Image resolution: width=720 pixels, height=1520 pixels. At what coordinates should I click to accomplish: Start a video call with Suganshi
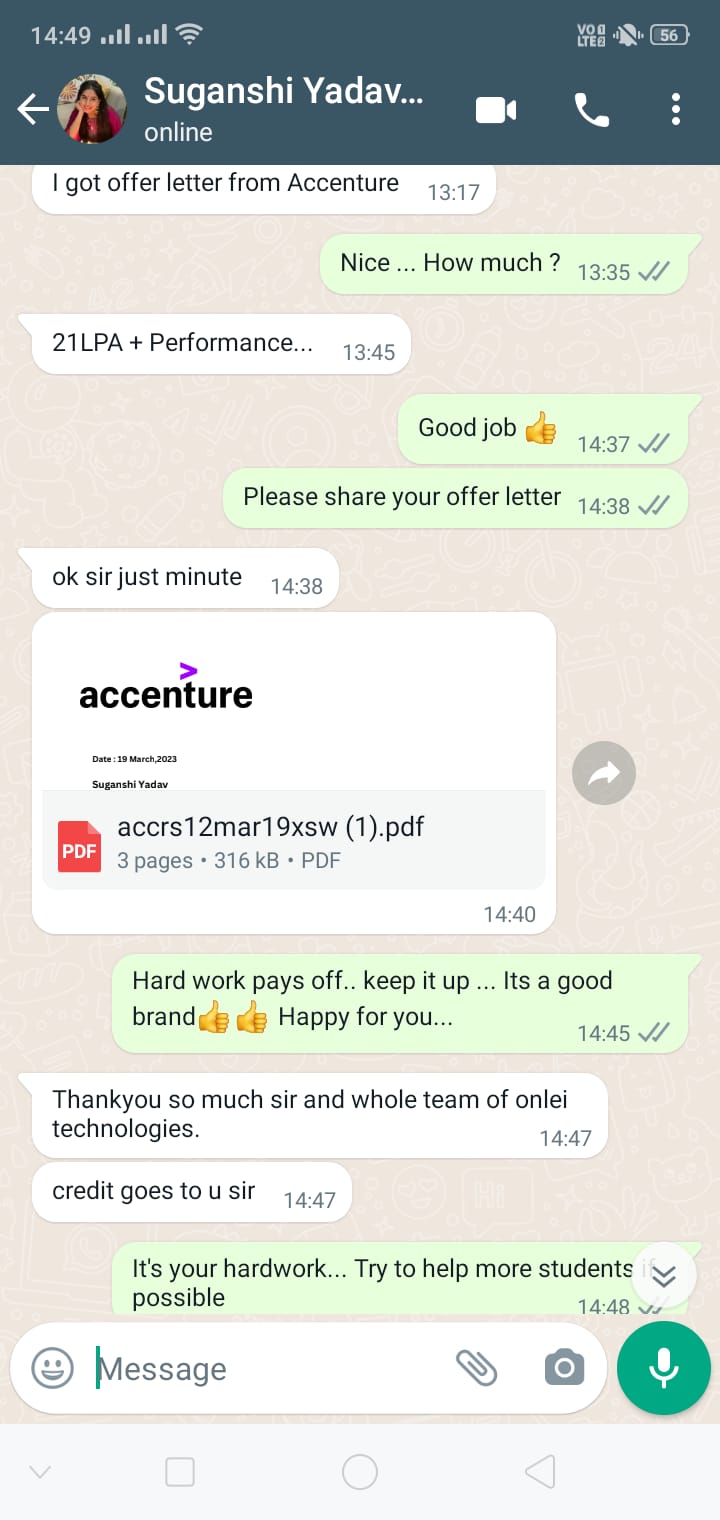(x=496, y=110)
